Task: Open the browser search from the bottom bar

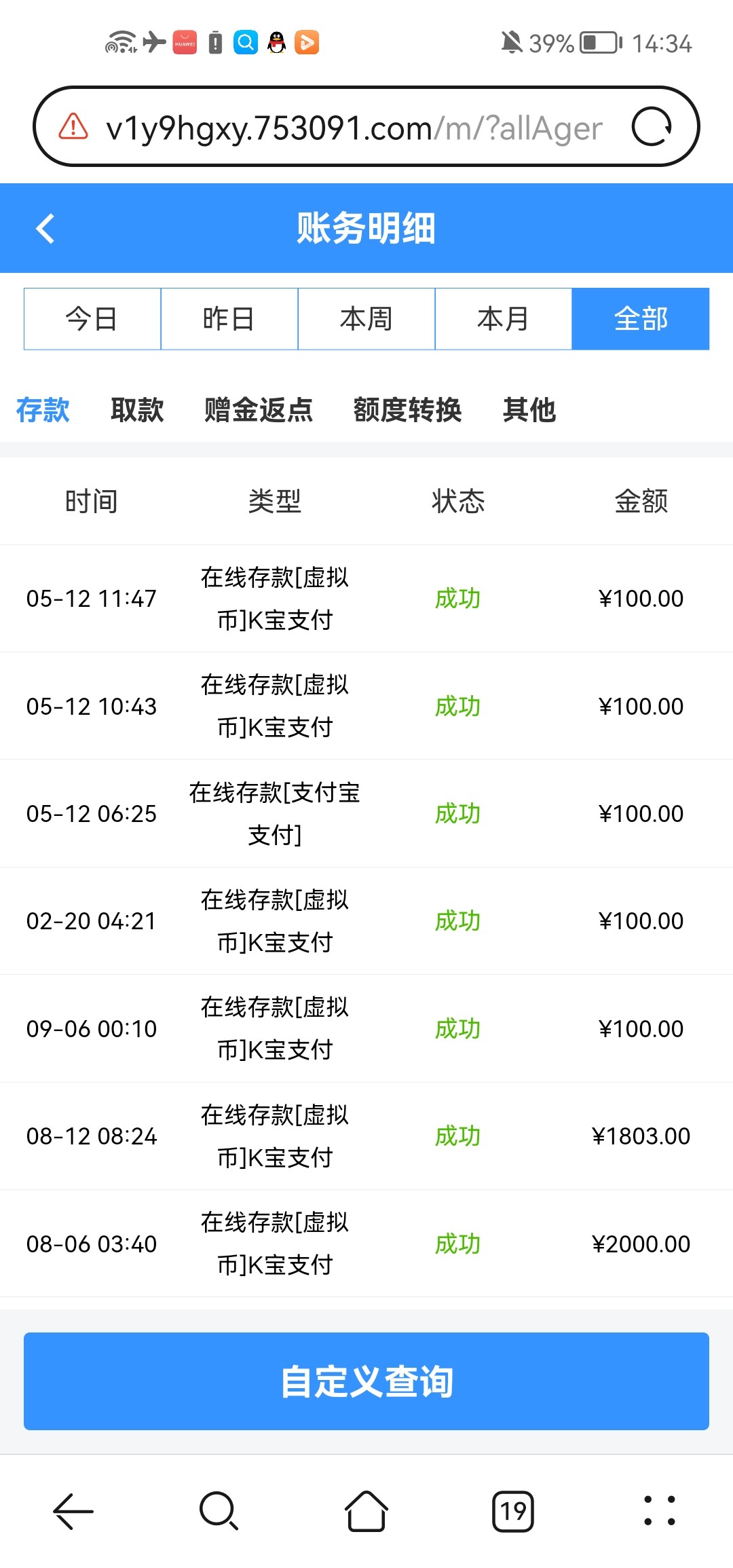Action: 219,1512
